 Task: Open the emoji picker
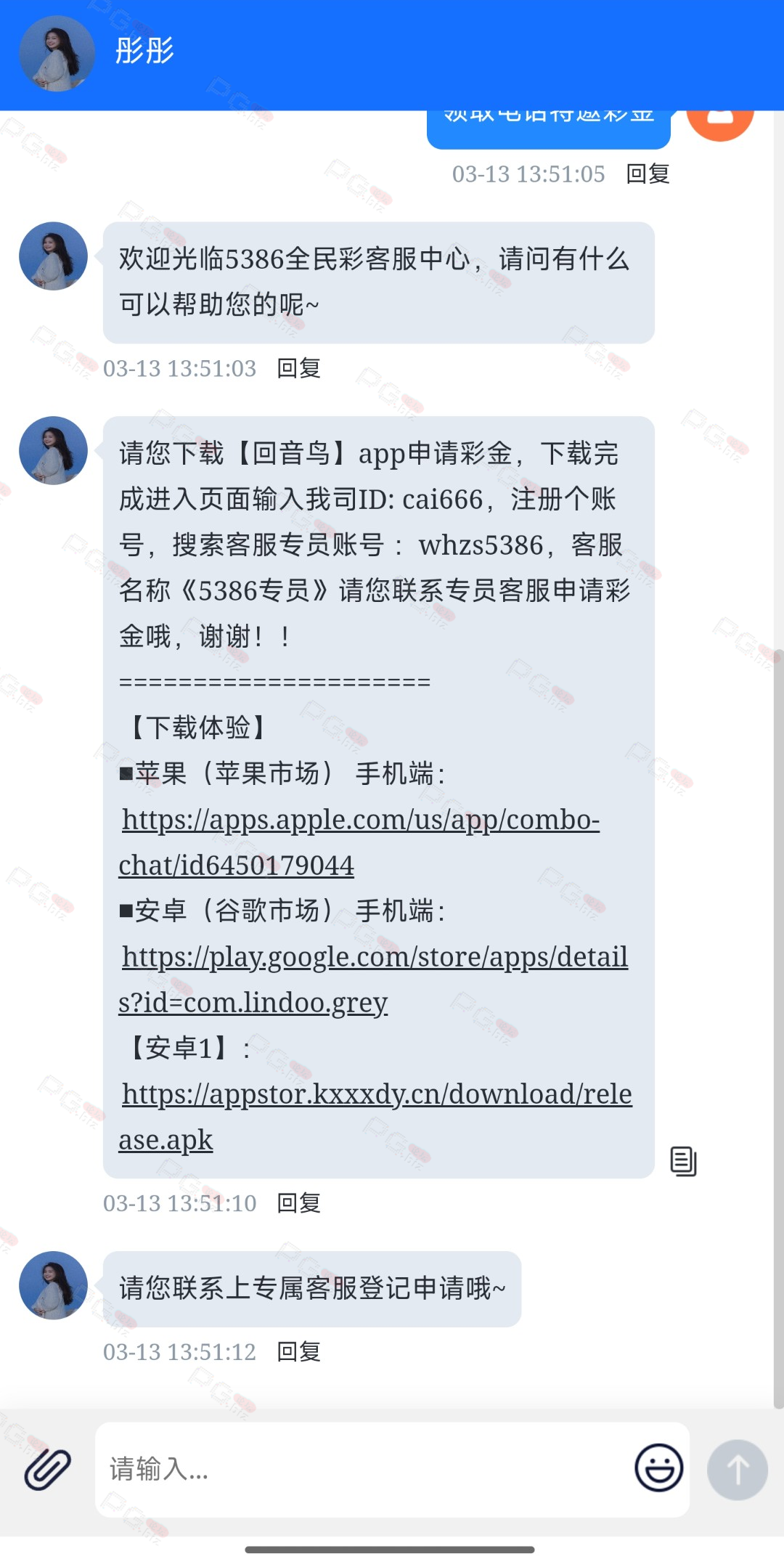click(658, 1468)
